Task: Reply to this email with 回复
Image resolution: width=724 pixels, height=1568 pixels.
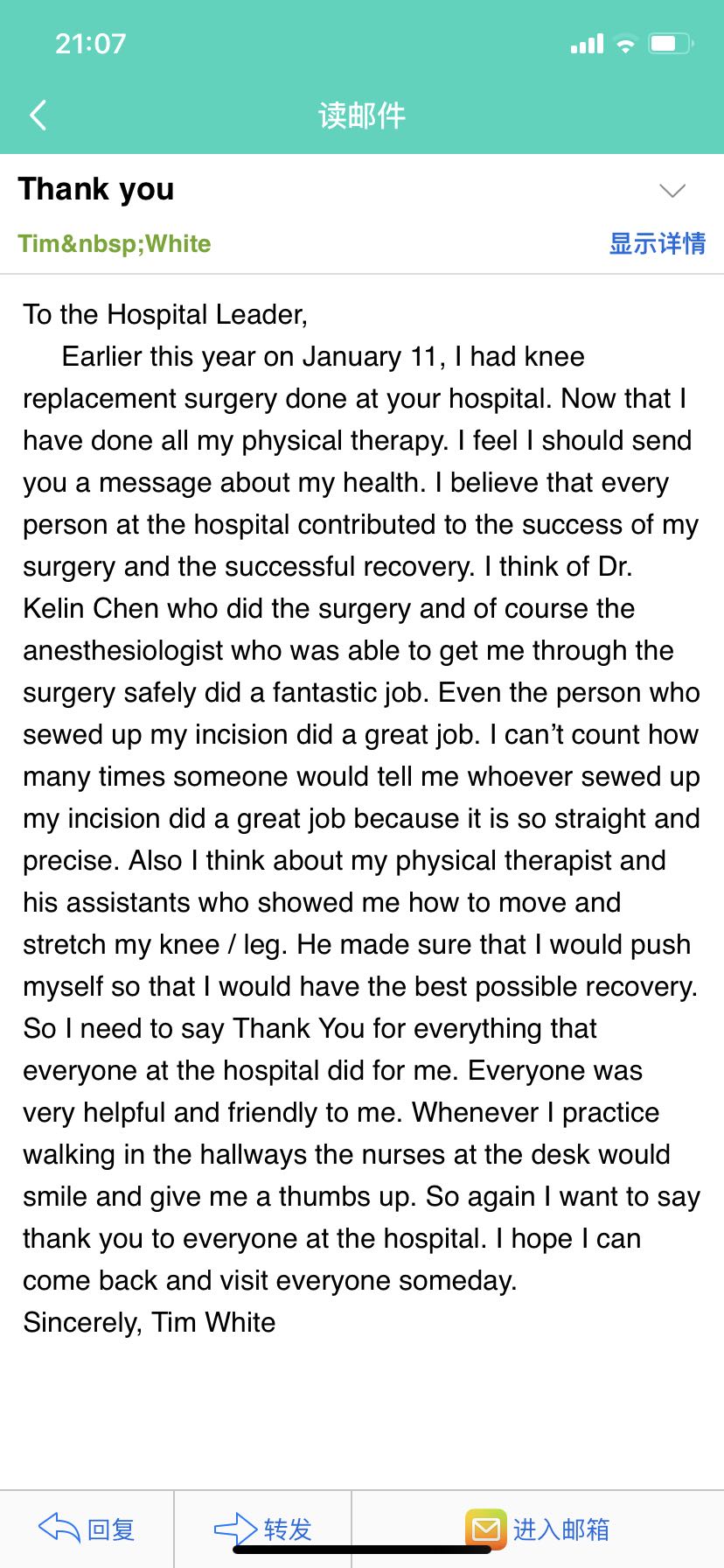Action: tap(87, 1529)
